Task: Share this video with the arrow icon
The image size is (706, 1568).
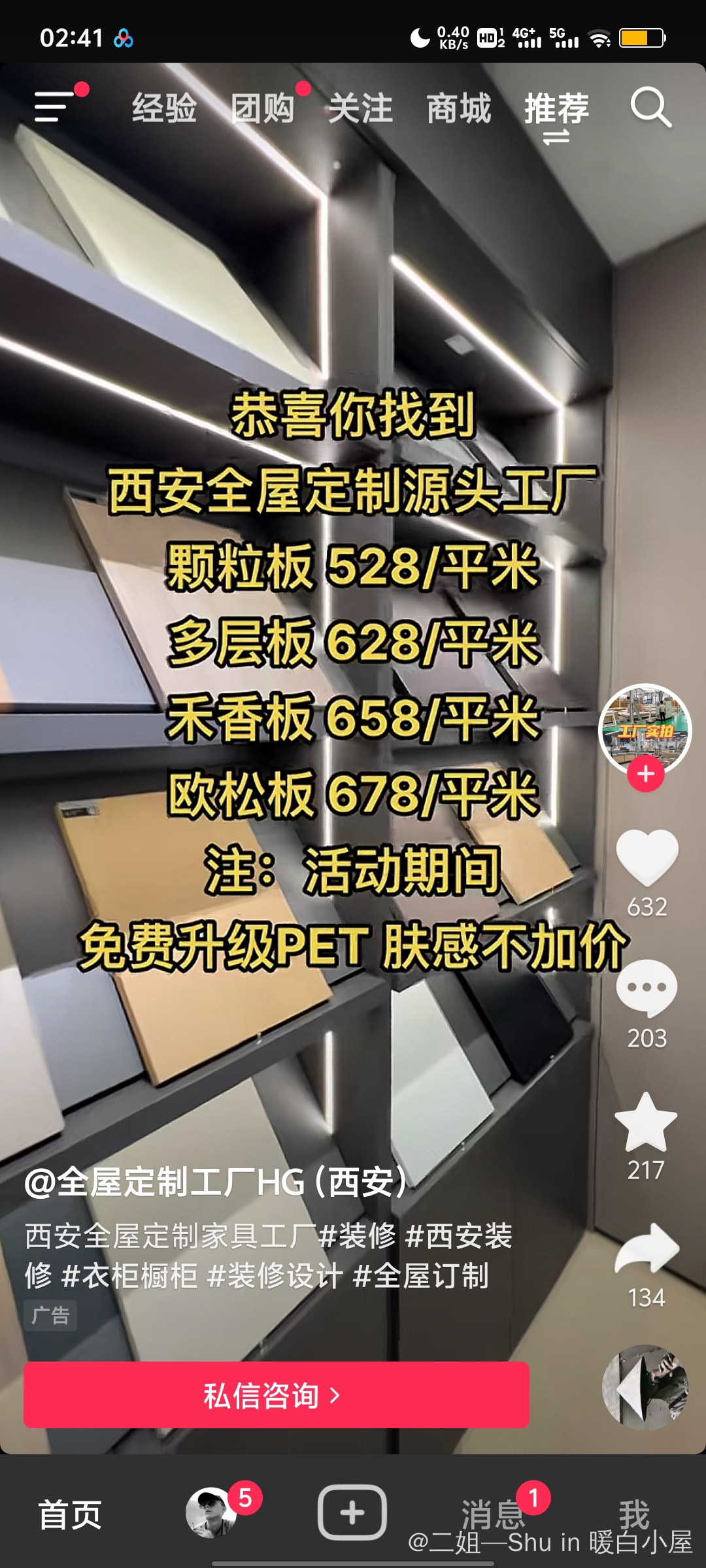Action: click(647, 1249)
